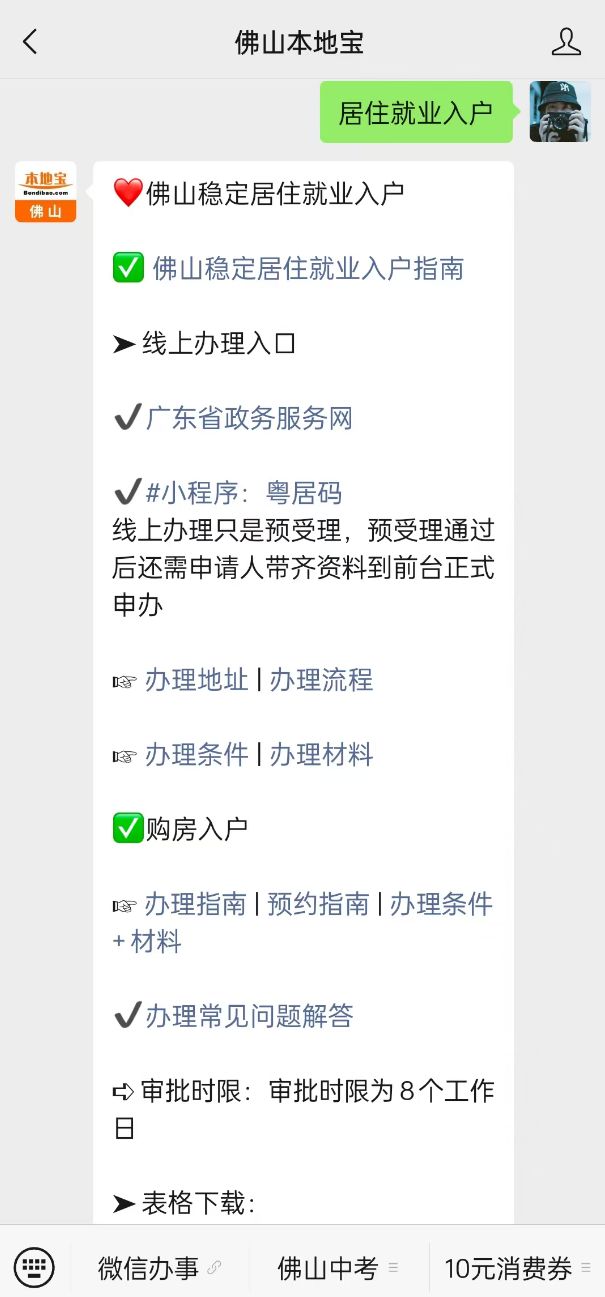Tap the 本地宝 sender avatar
Viewport: 605px width, 1297px height.
click(x=45, y=192)
